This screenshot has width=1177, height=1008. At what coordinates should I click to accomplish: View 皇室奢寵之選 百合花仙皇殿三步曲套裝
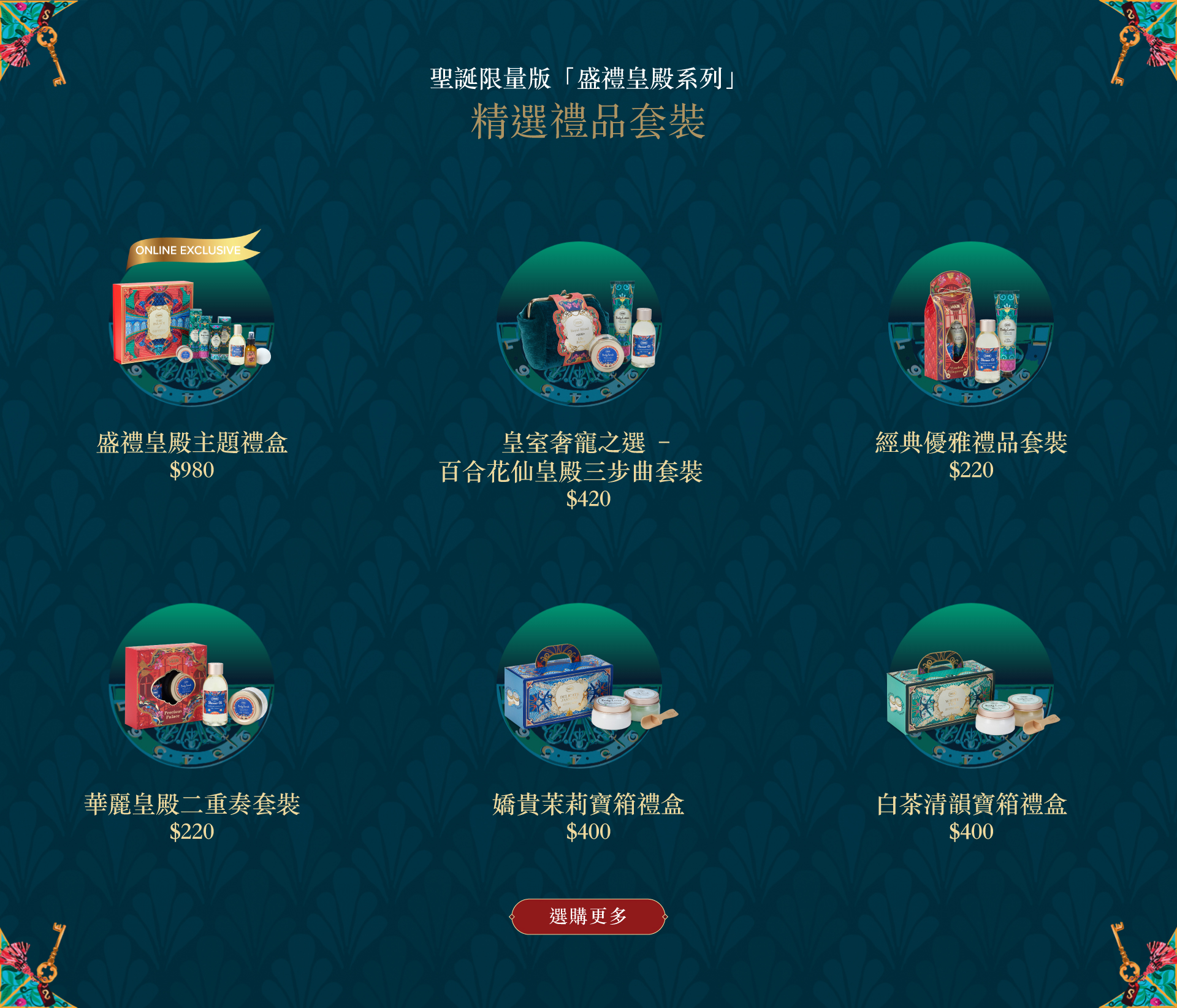pyautogui.click(x=579, y=325)
